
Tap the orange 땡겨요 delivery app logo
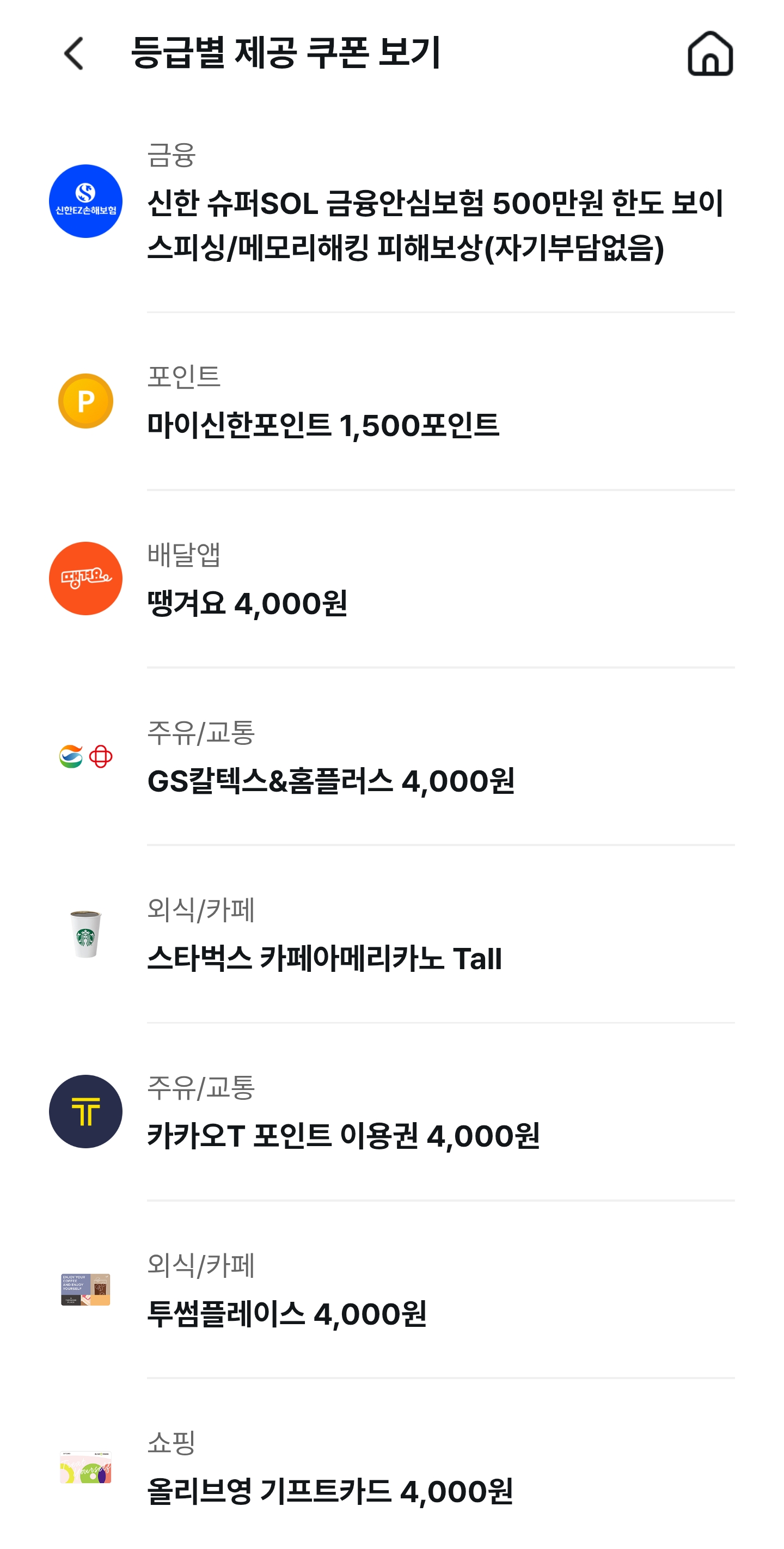(86, 578)
